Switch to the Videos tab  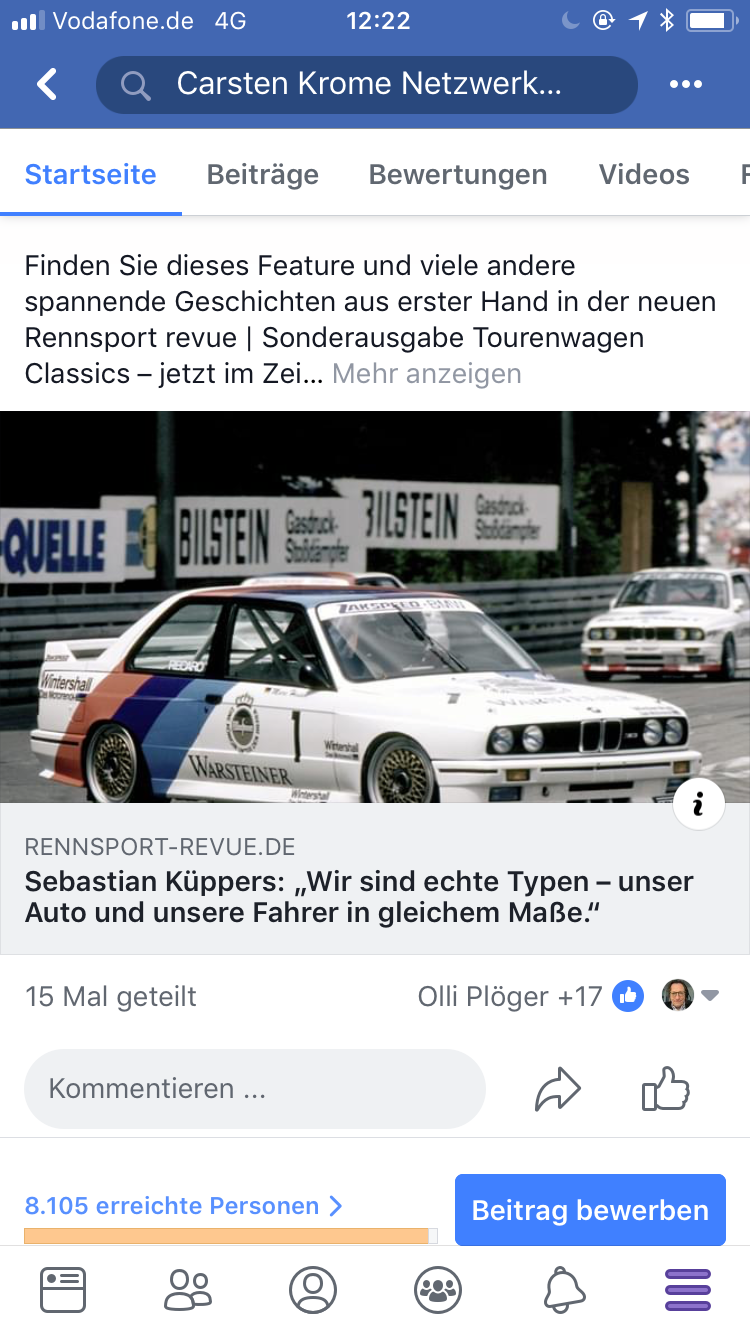click(644, 174)
